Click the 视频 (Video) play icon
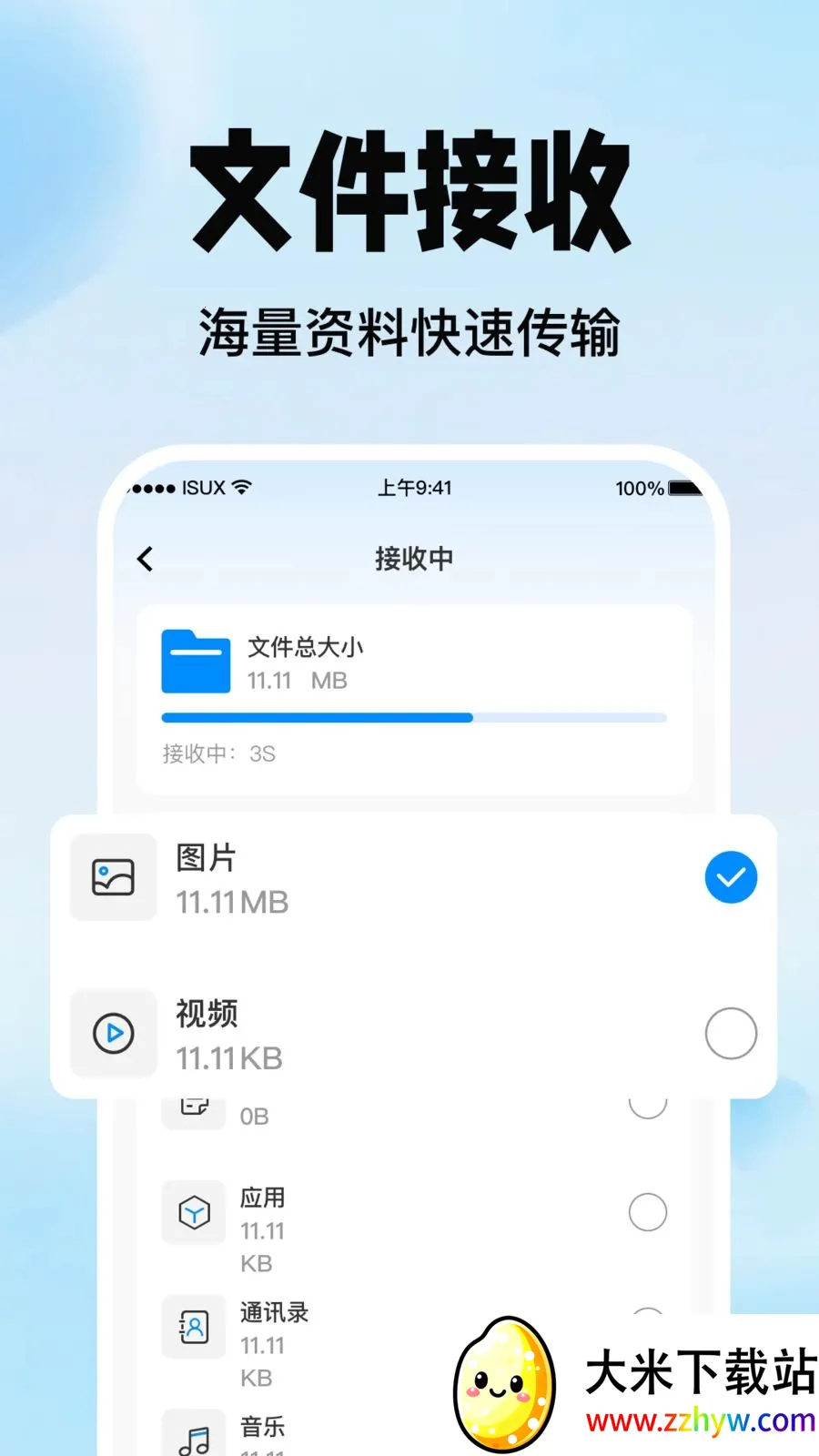Image resolution: width=819 pixels, height=1456 pixels. pyautogui.click(x=113, y=1033)
